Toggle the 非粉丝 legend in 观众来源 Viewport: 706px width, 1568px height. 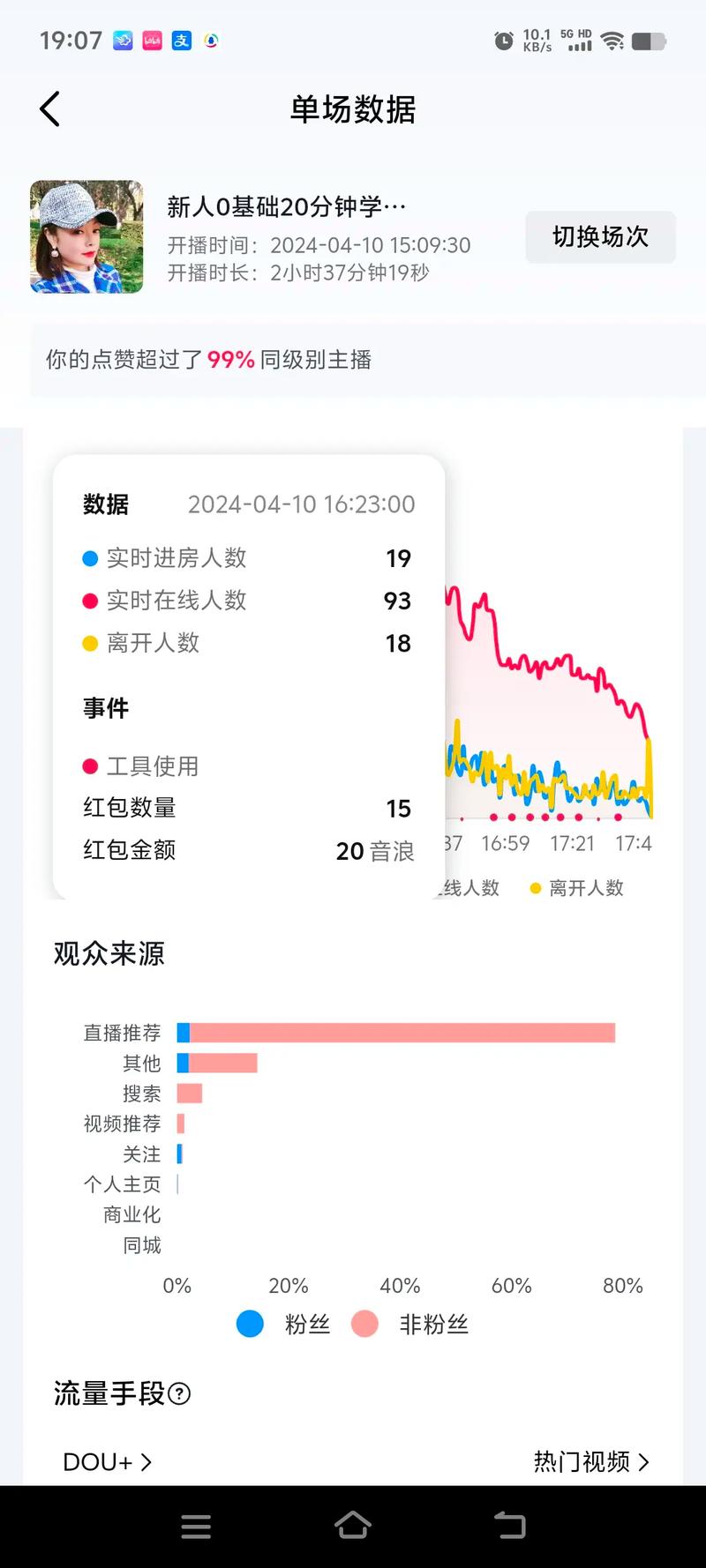pos(410,1324)
